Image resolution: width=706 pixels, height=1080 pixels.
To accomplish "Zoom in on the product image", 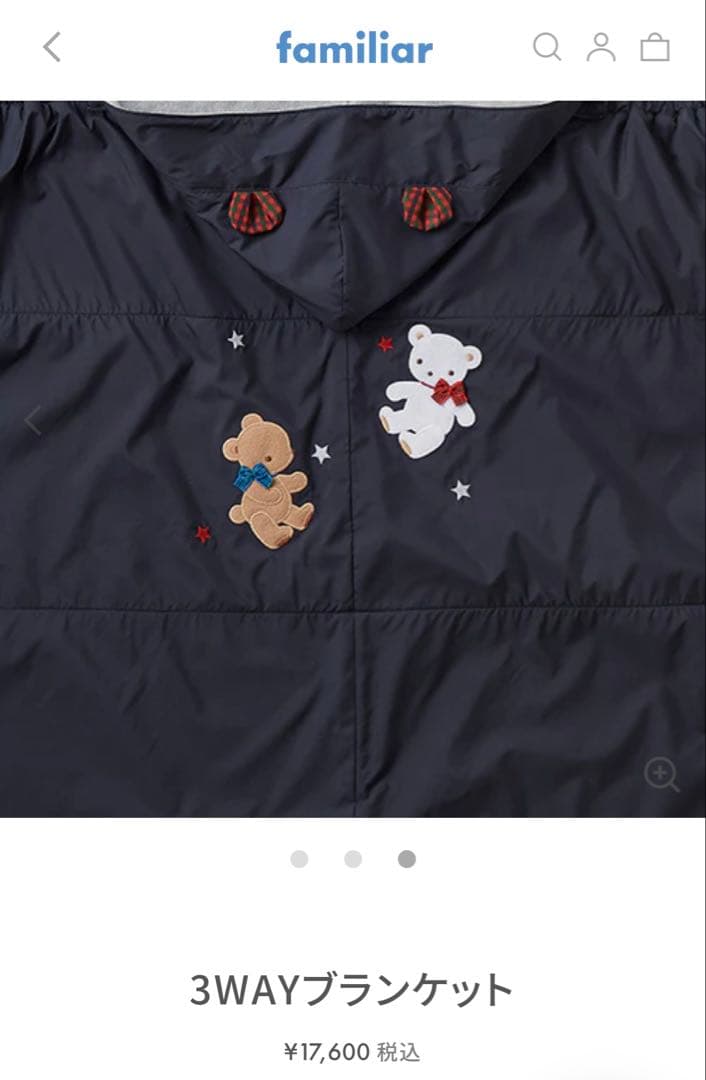I will (x=661, y=774).
